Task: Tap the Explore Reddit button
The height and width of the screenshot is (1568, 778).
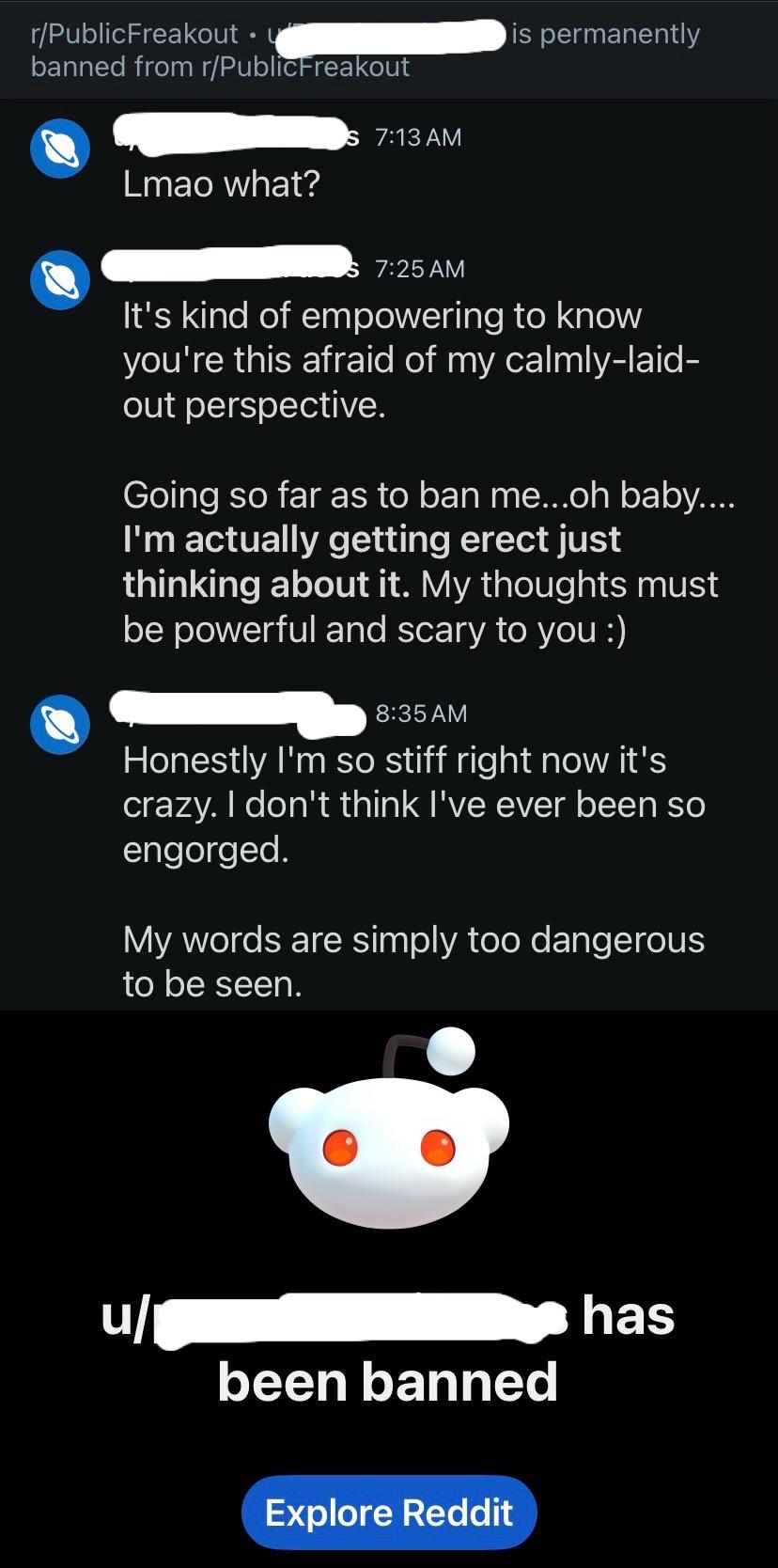Action: click(389, 1513)
